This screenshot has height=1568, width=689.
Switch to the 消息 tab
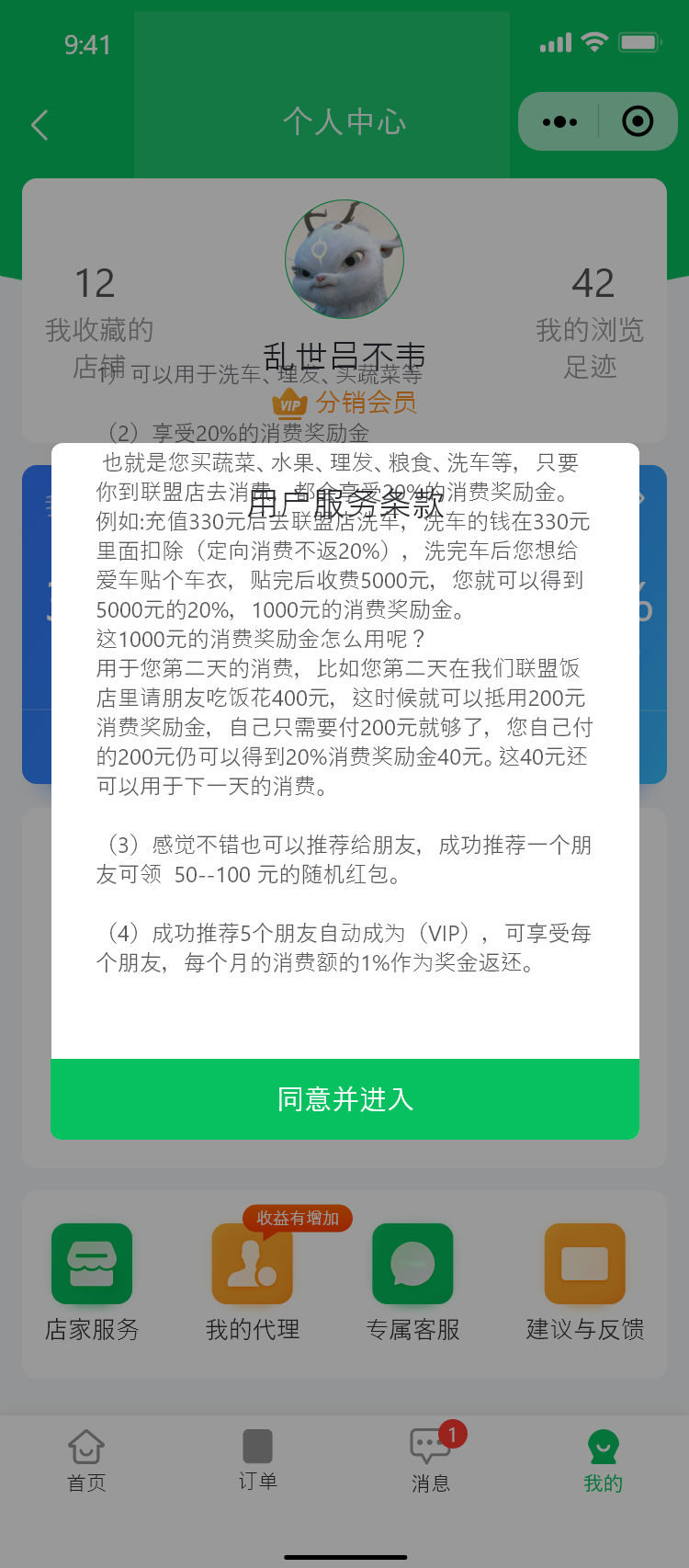429,1460
